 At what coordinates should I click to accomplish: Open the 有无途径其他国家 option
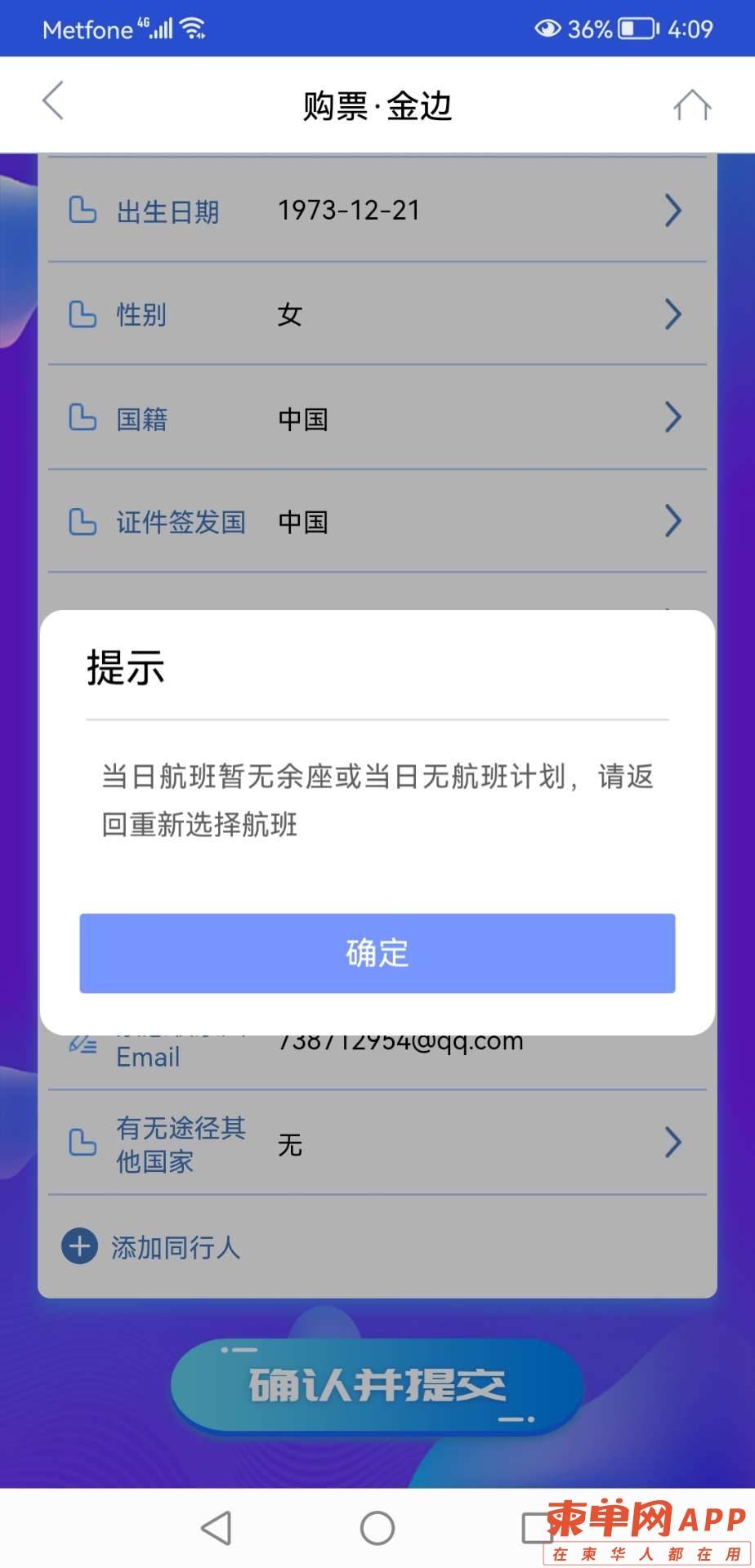pos(377,1143)
